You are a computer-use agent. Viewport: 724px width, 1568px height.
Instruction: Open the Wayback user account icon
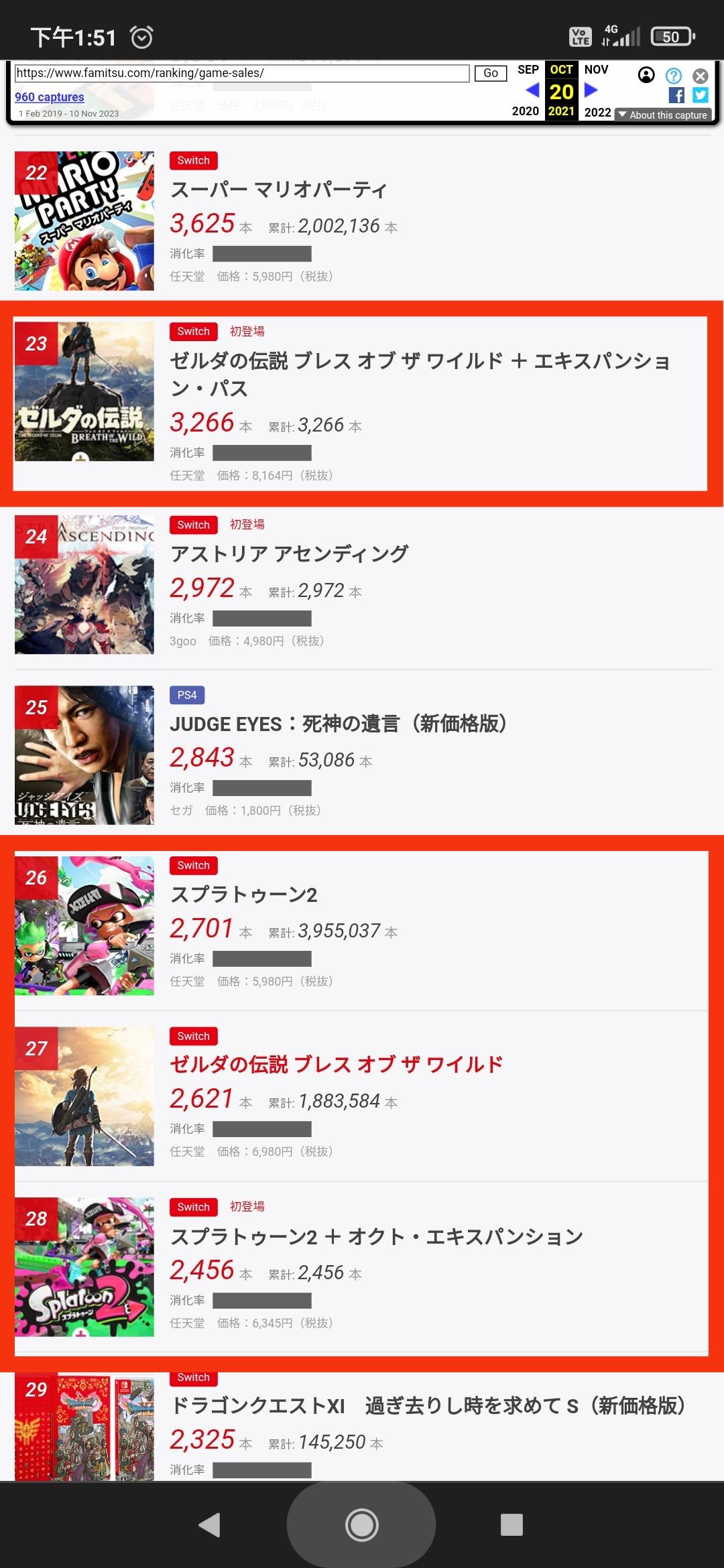point(646,75)
